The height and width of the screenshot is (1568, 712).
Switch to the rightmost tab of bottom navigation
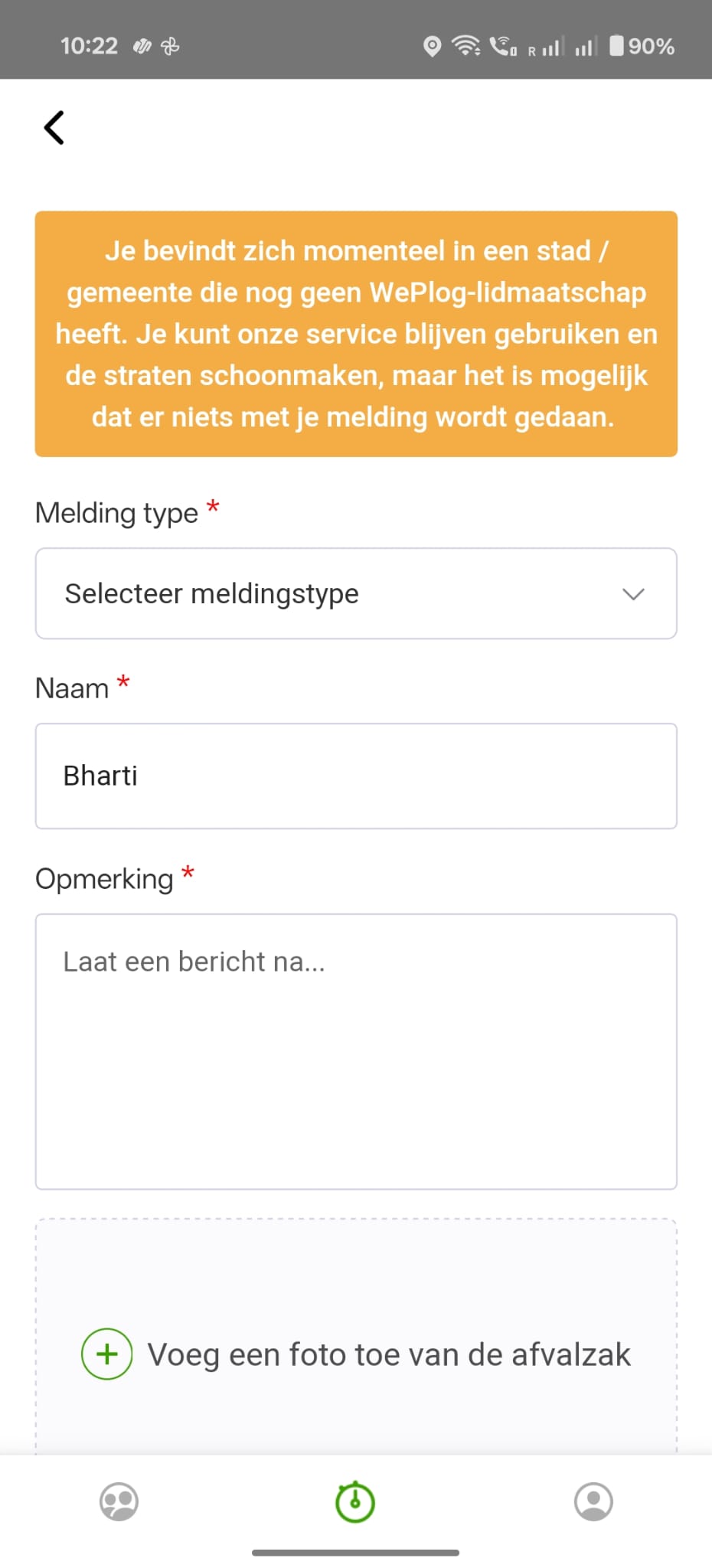(x=593, y=1502)
